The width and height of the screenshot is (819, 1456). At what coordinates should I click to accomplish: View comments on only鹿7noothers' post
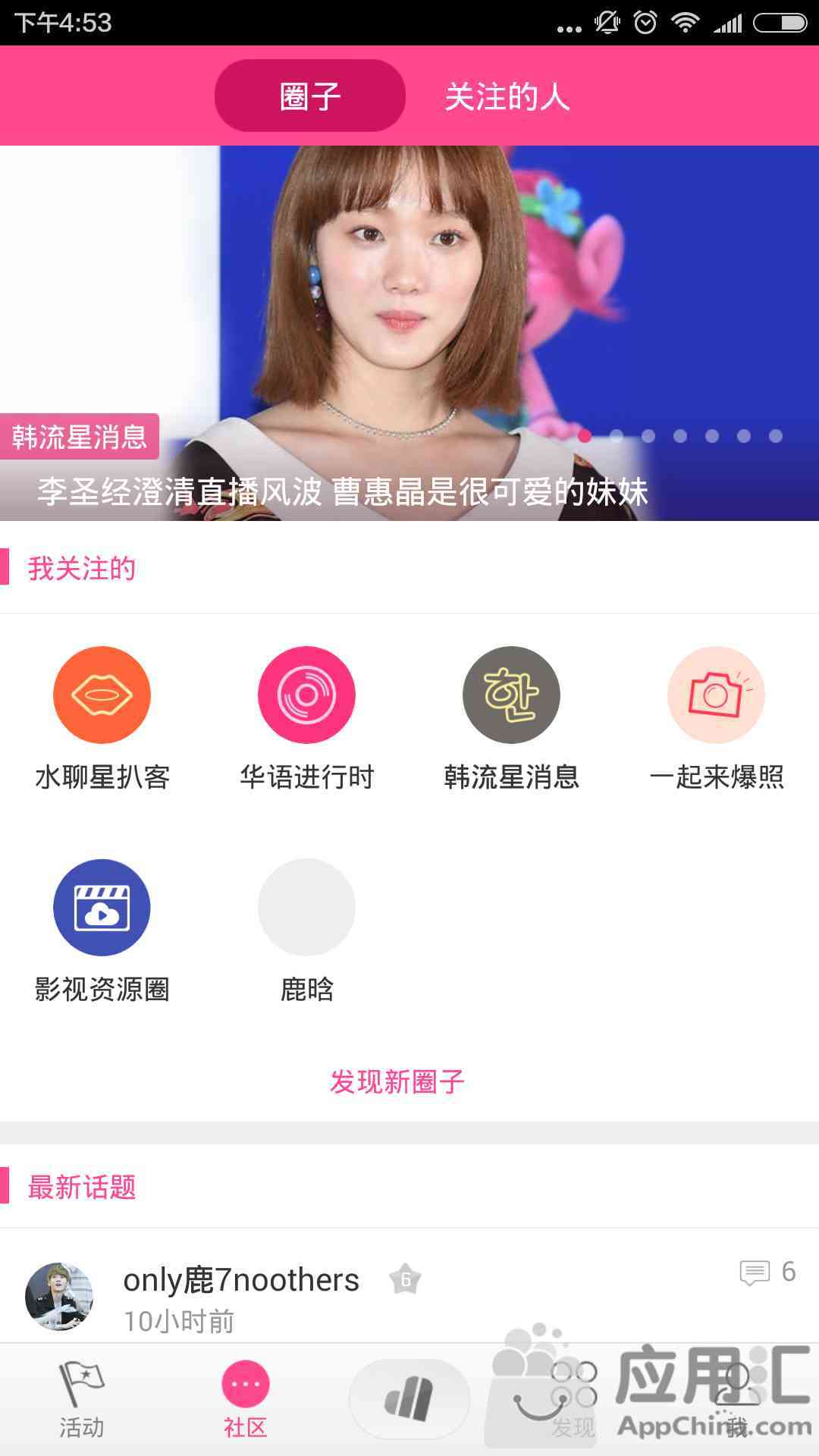coord(767,1272)
